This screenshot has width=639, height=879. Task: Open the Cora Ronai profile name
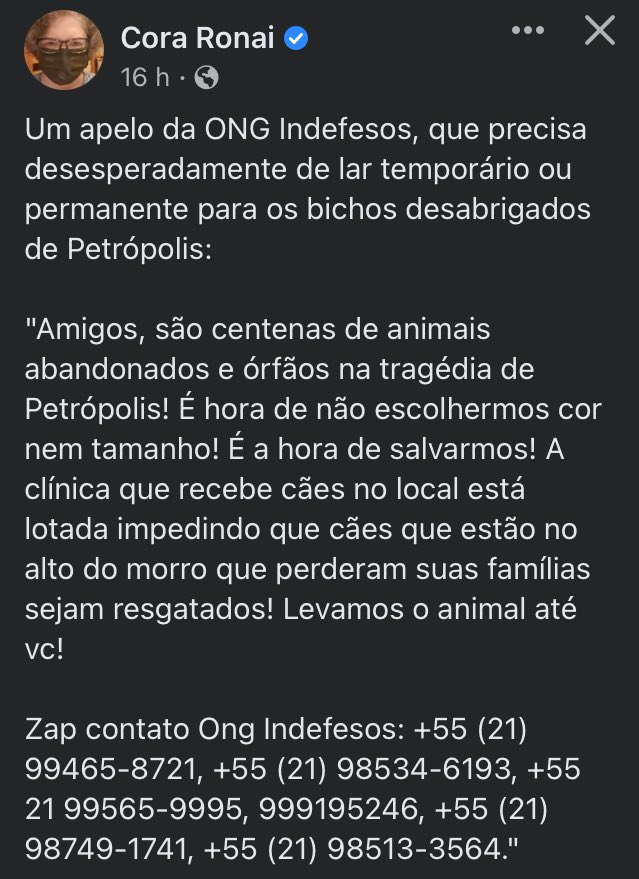[x=198, y=38]
